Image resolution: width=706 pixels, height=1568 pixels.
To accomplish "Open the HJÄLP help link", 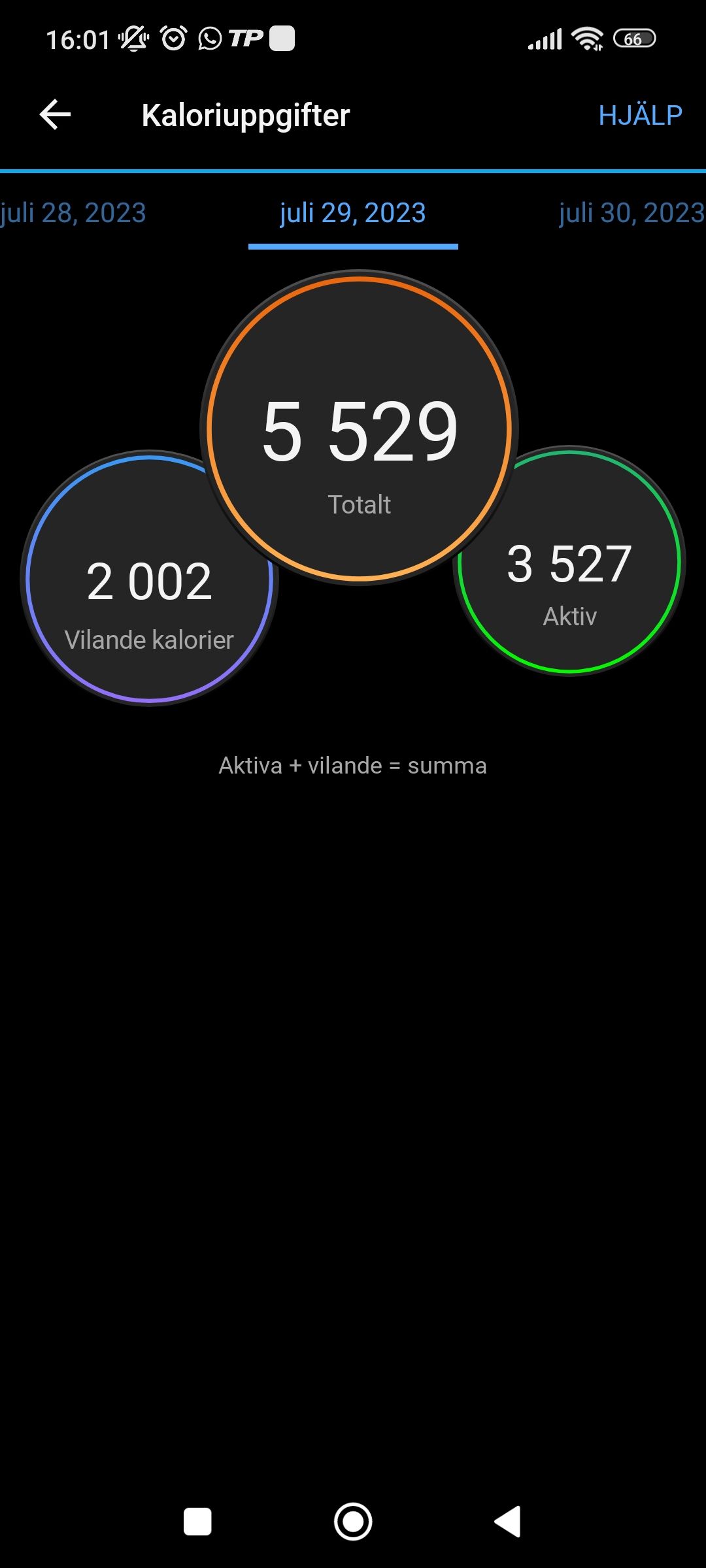I will pos(640,116).
